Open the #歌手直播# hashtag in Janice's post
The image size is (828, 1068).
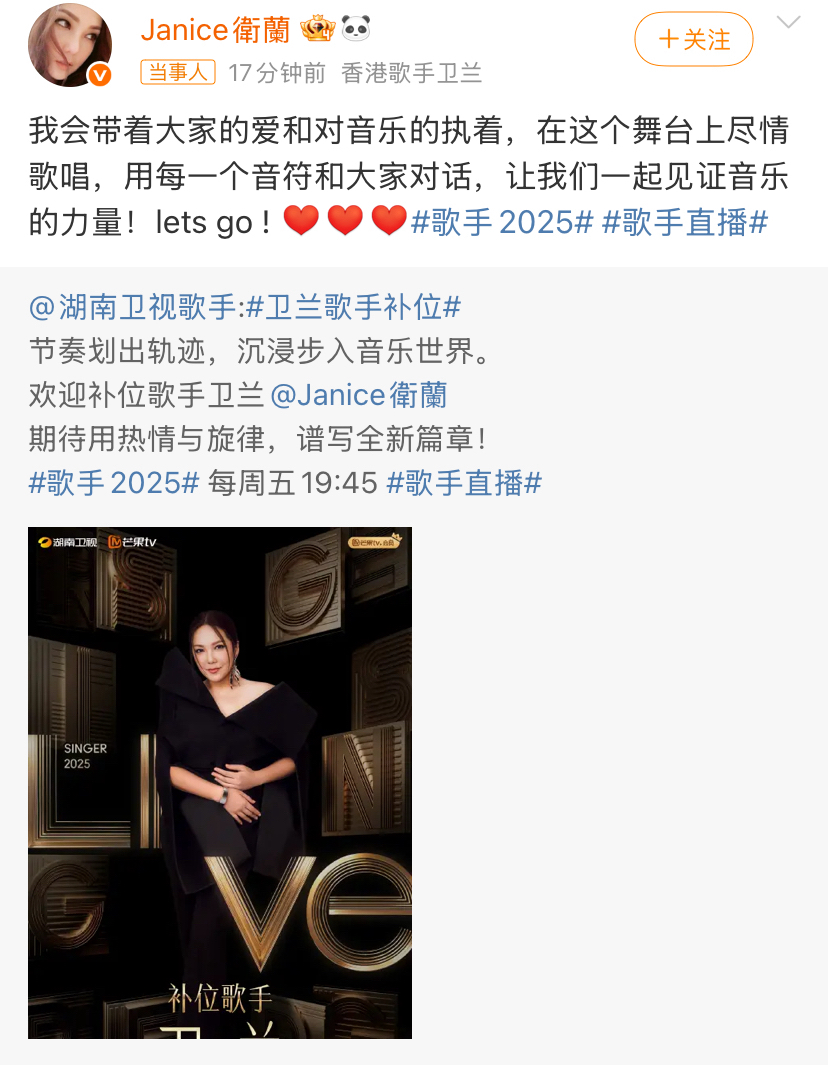(684, 222)
